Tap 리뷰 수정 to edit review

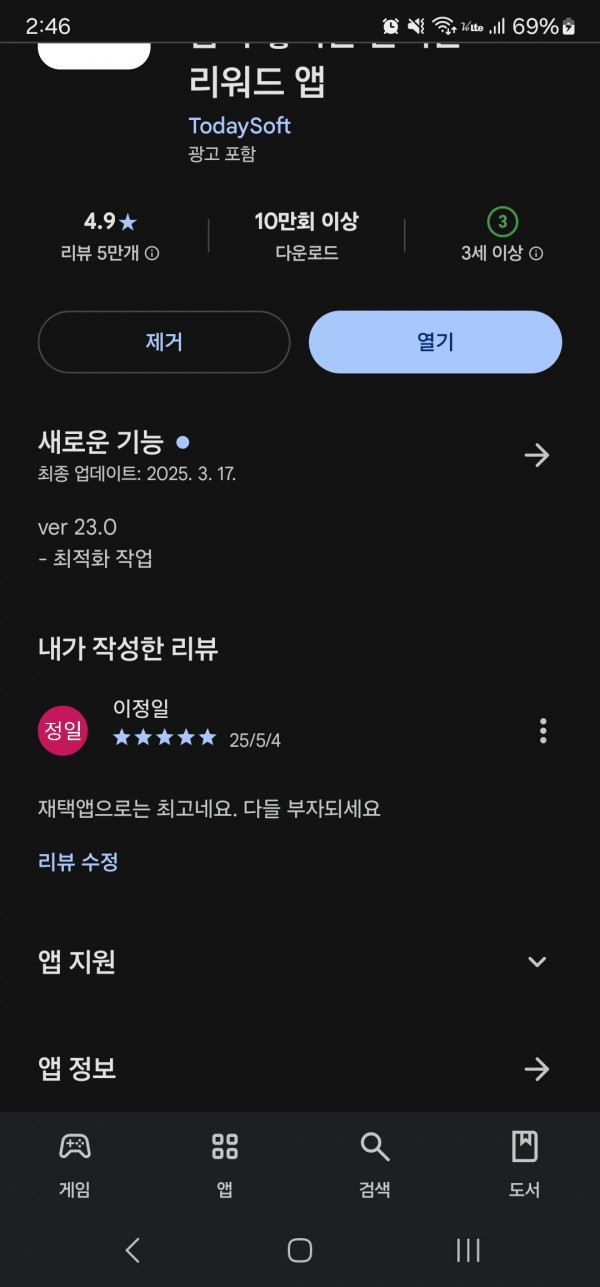pos(79,862)
